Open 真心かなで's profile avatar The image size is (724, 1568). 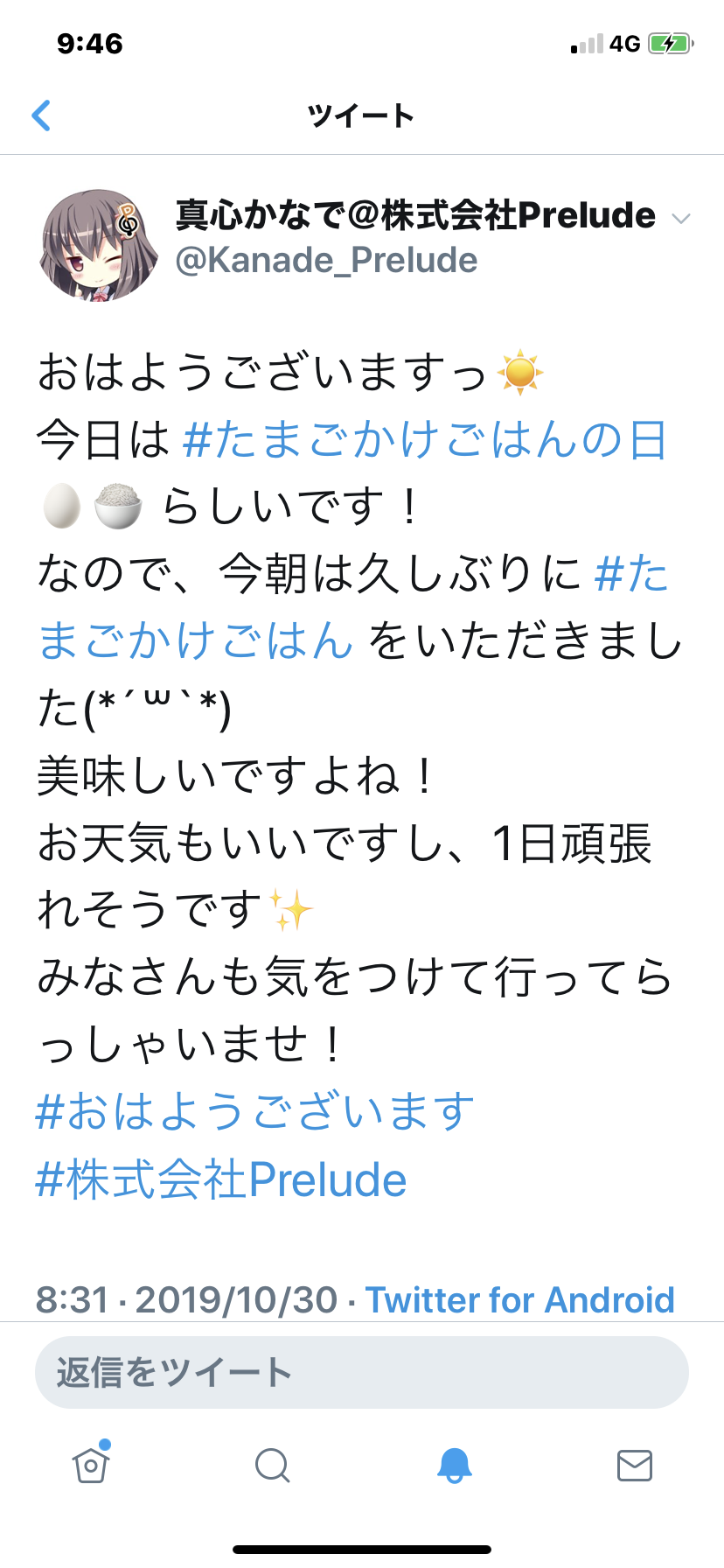click(99, 246)
